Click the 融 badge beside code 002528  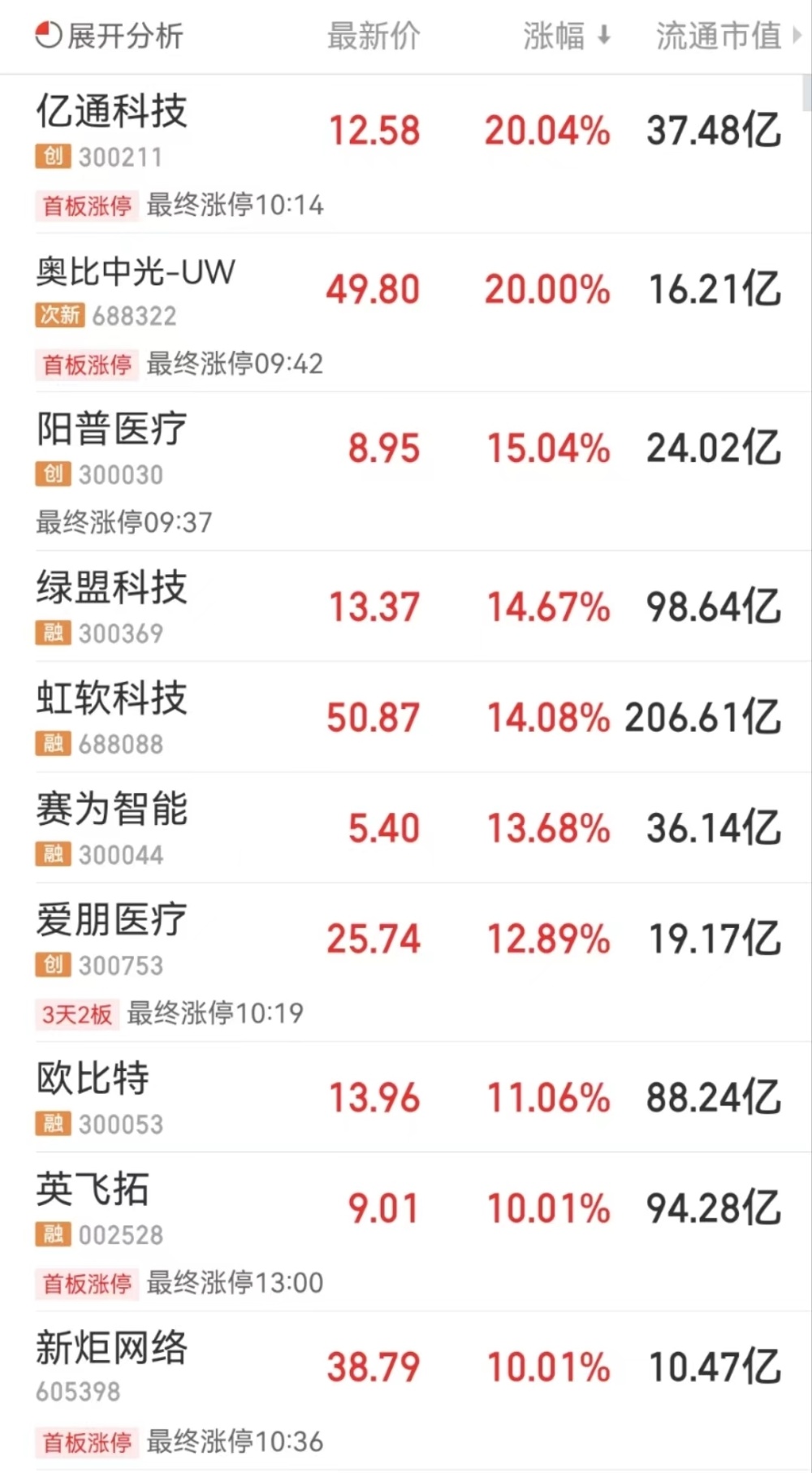(x=52, y=1234)
